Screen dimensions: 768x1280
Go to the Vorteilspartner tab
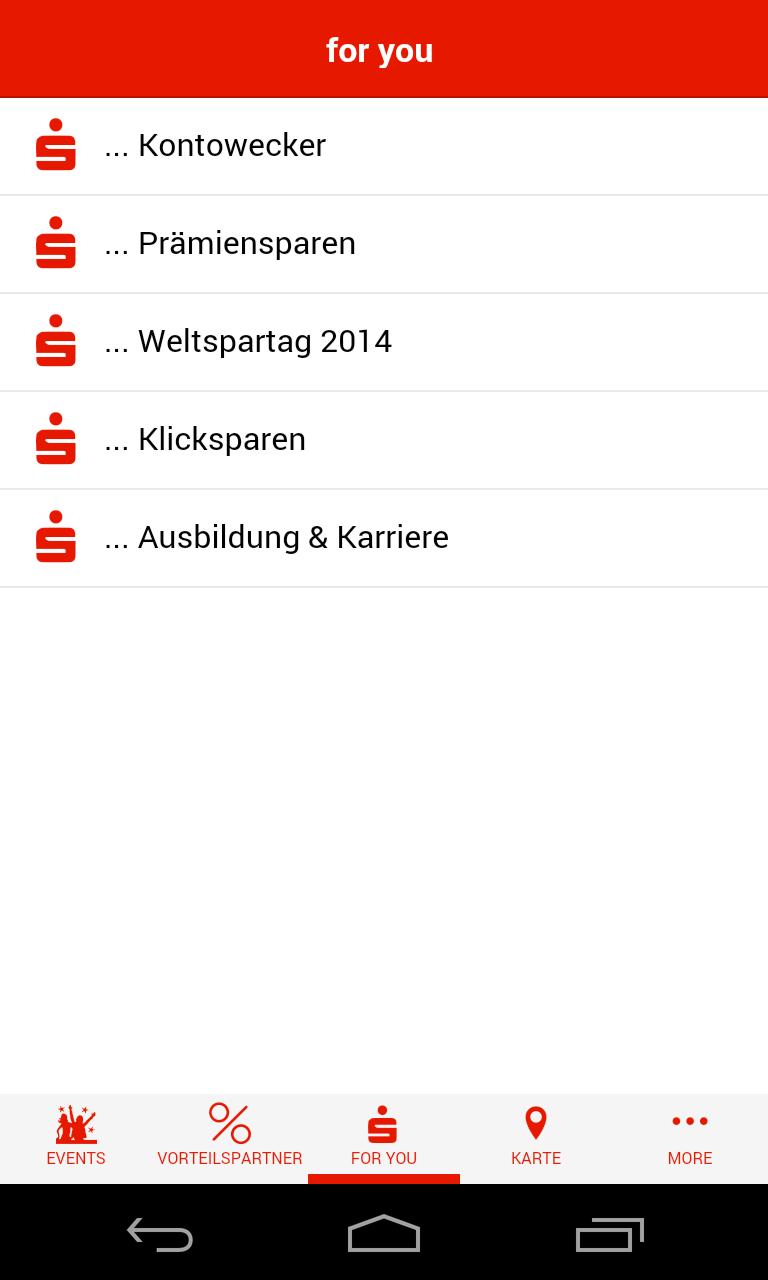click(230, 1138)
